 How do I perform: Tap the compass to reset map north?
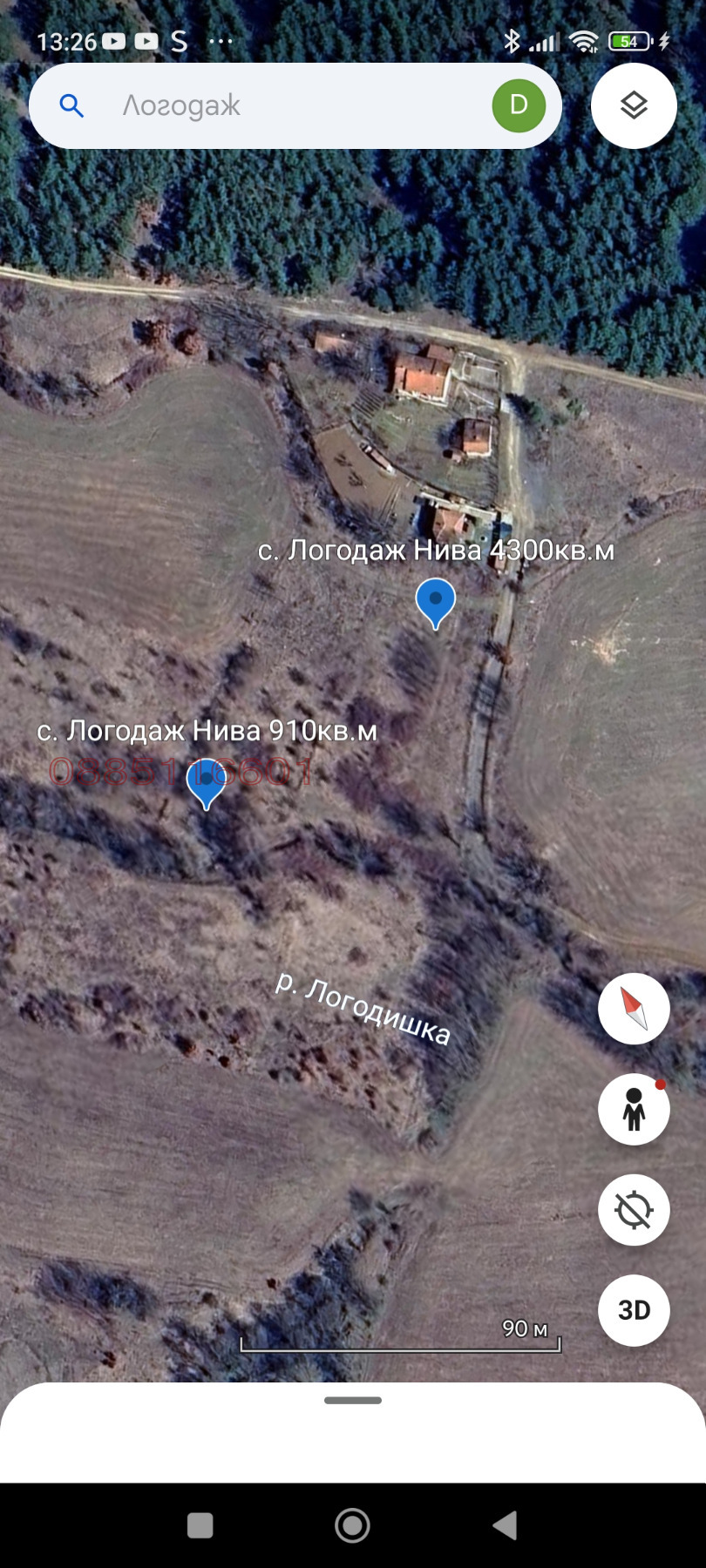pyautogui.click(x=634, y=1008)
